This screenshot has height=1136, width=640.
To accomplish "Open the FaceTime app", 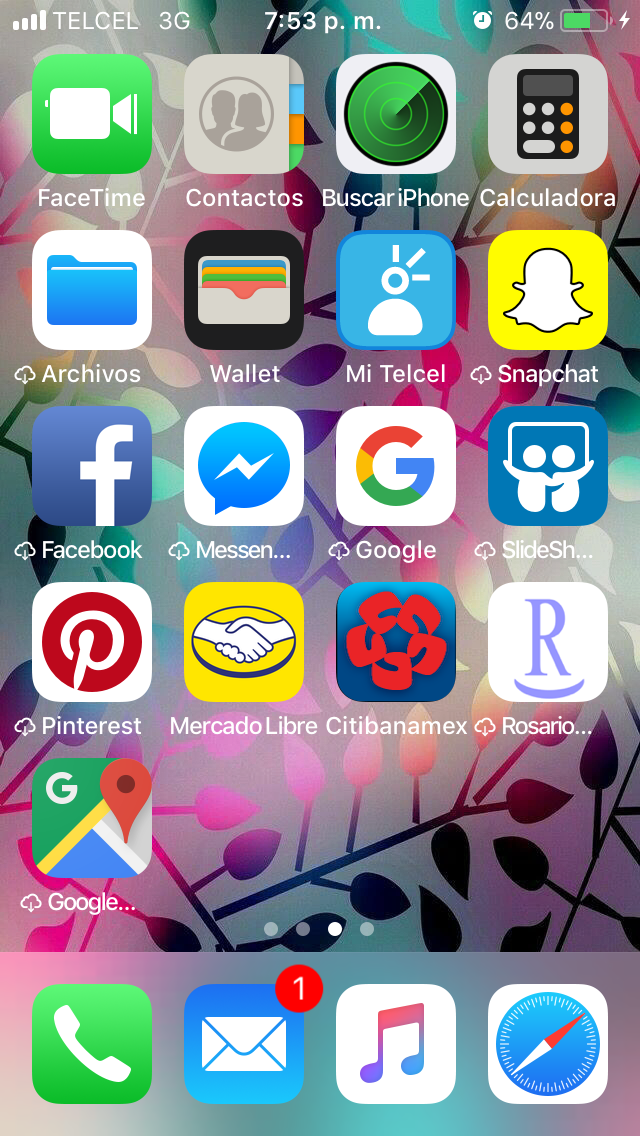I will click(x=92, y=114).
